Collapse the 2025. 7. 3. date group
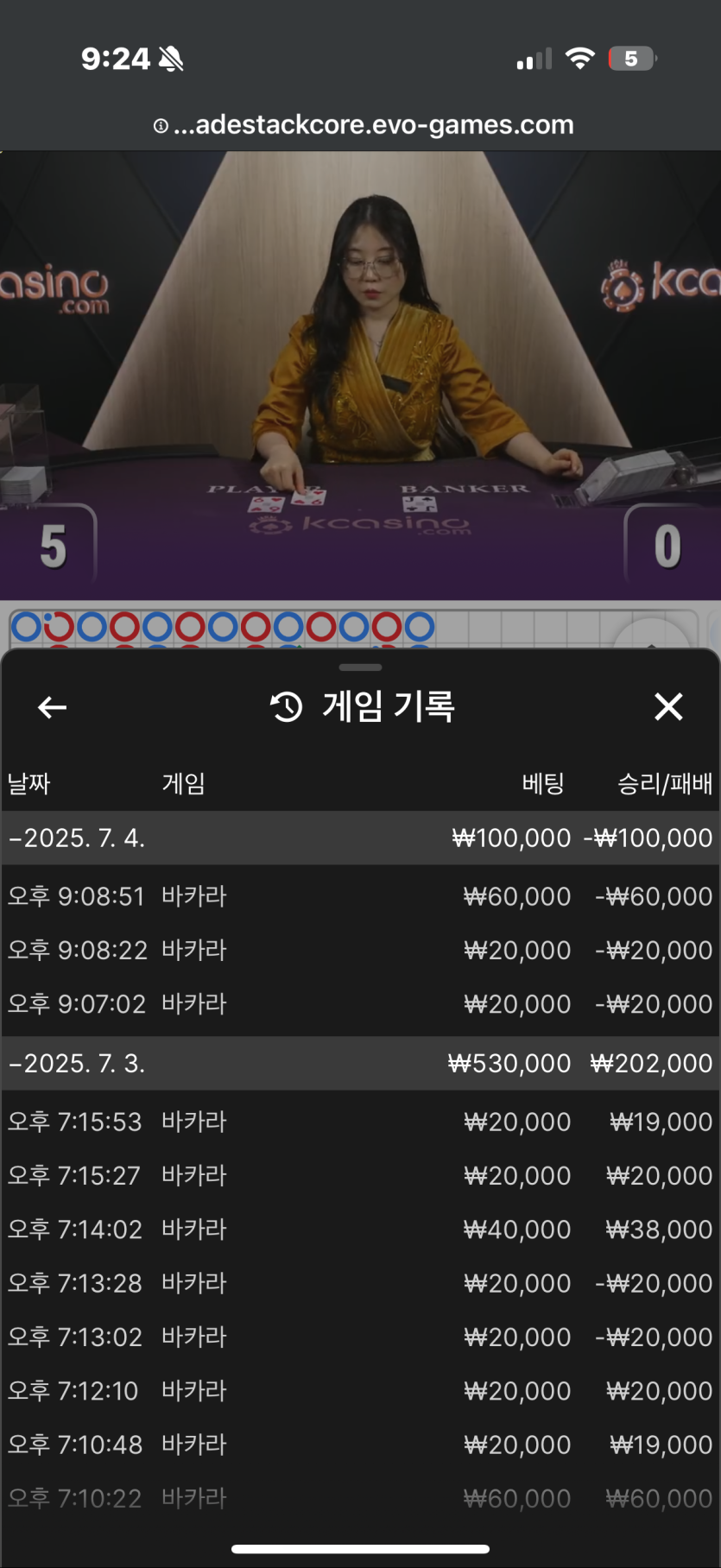The image size is (721, 1568). (x=77, y=1063)
